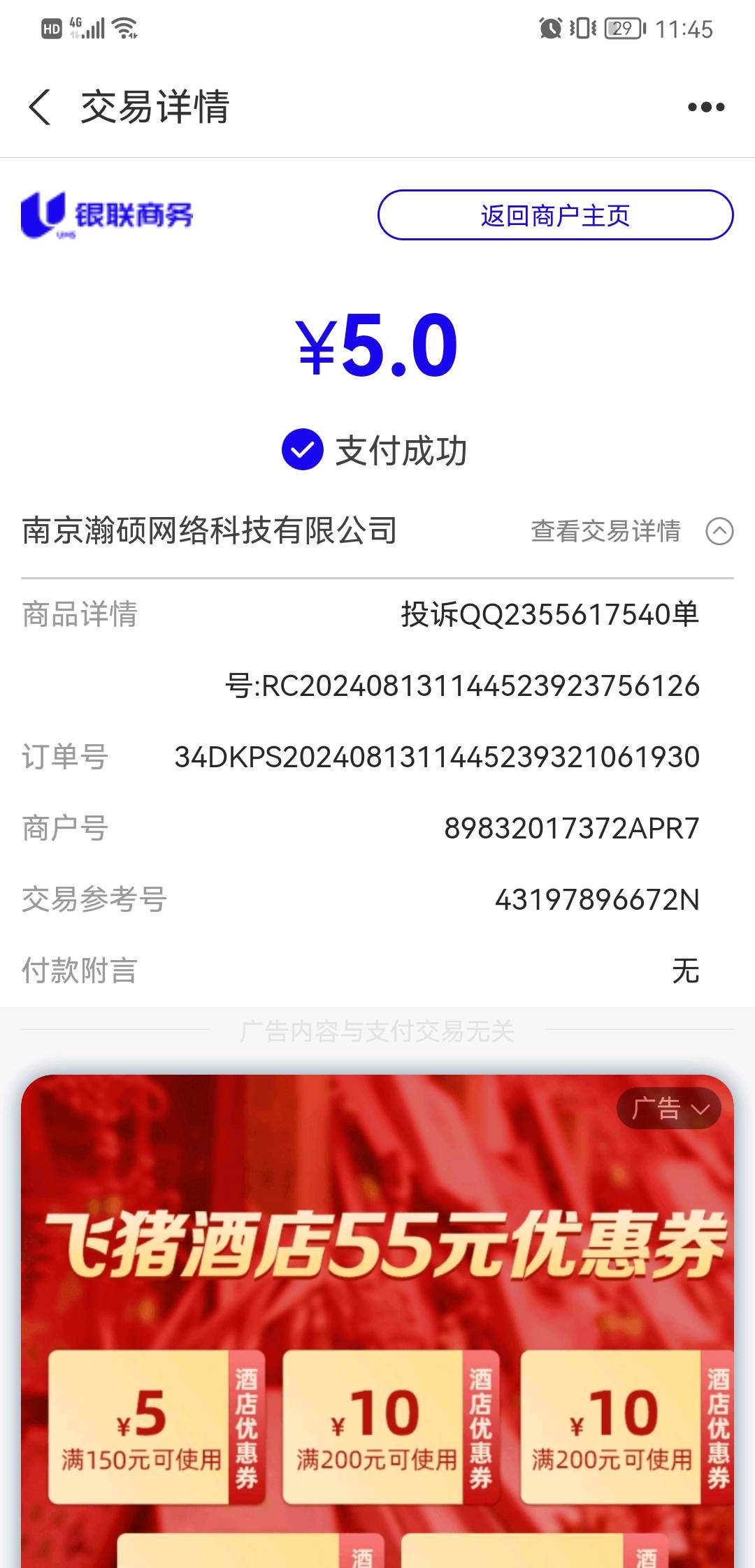
Task: Open the 广告 dropdown on the banner
Action: [x=668, y=1108]
